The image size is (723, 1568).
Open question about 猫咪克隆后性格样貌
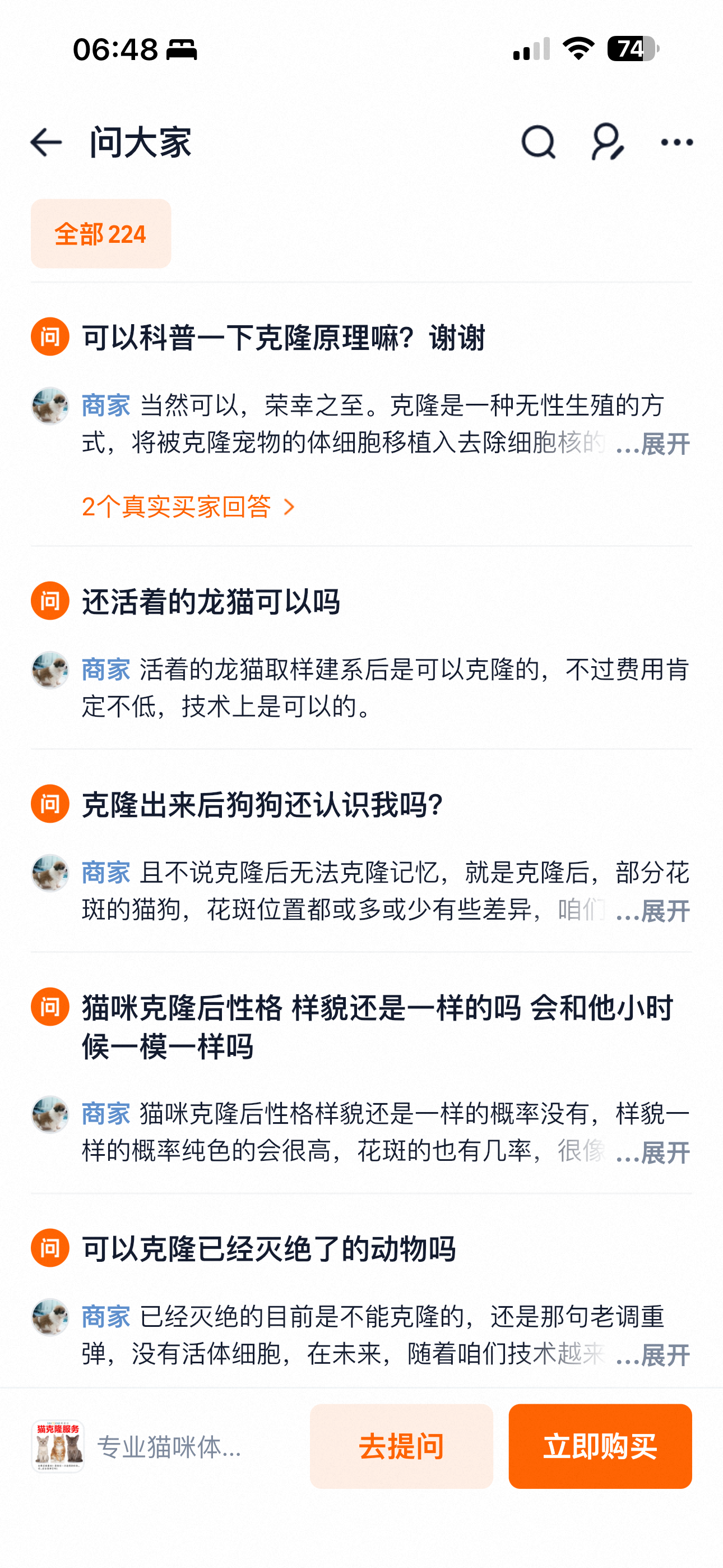(x=377, y=1026)
